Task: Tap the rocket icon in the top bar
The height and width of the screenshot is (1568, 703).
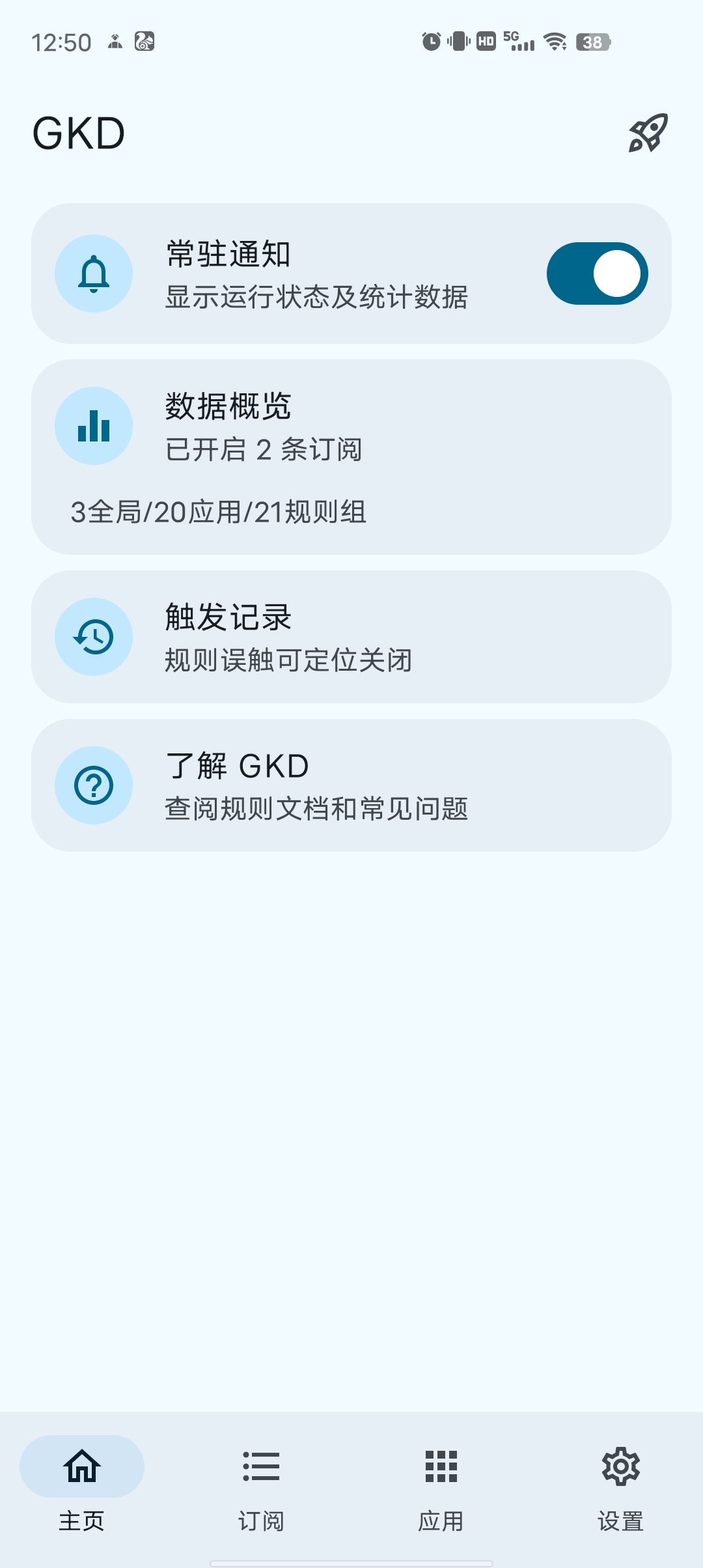Action: (648, 133)
